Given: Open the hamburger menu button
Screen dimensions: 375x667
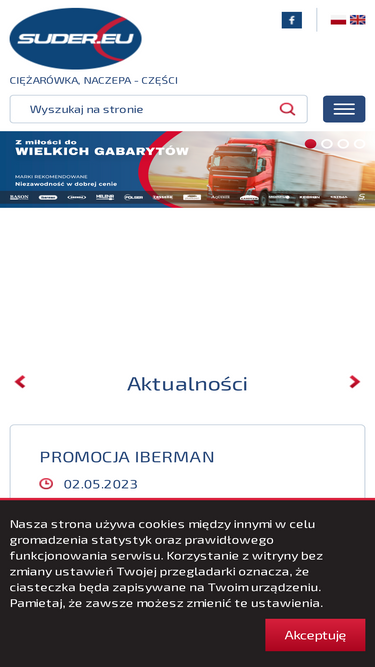Looking at the screenshot, I should pyautogui.click(x=344, y=109).
